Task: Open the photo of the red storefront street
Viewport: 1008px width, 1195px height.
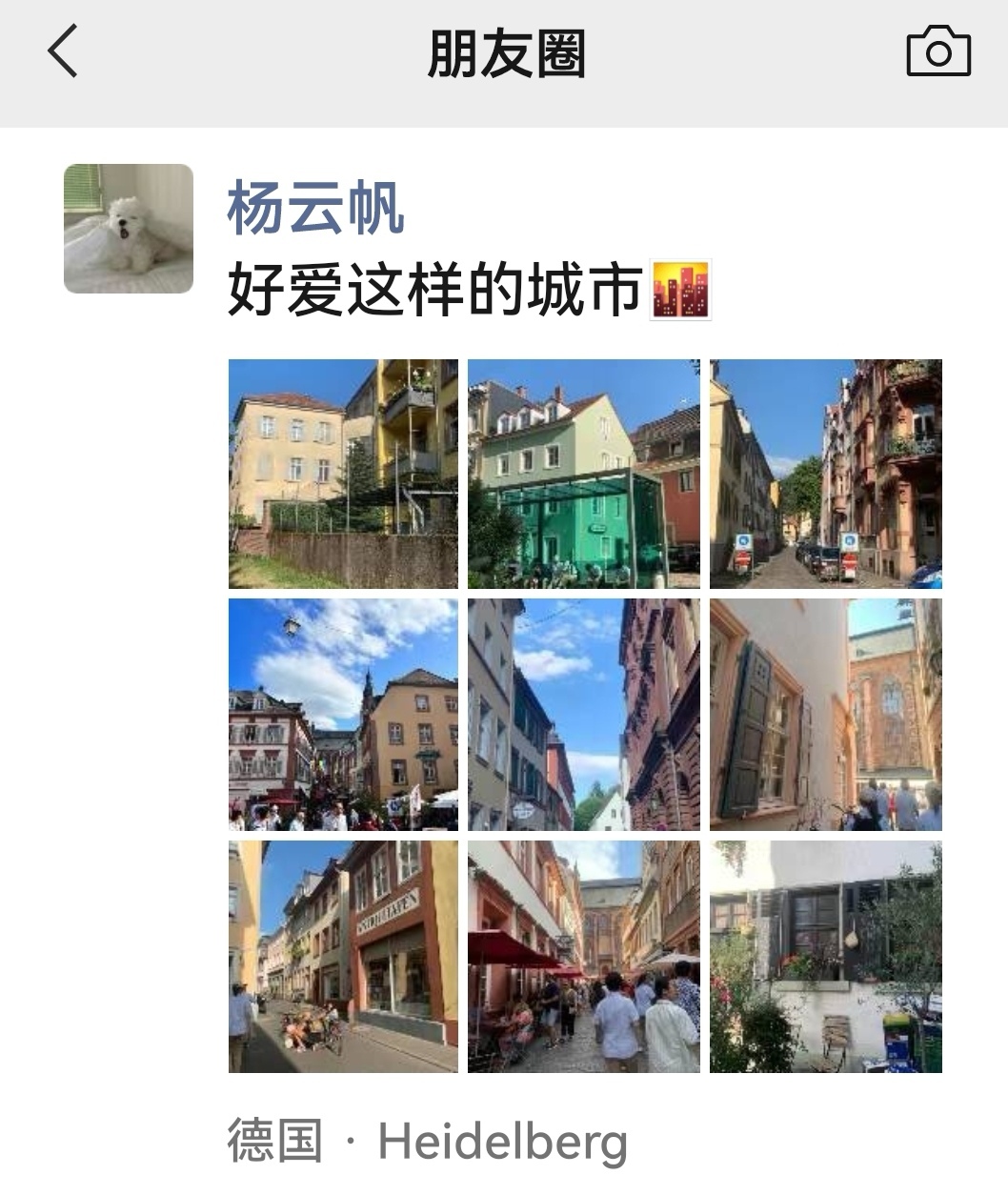Action: (343, 956)
